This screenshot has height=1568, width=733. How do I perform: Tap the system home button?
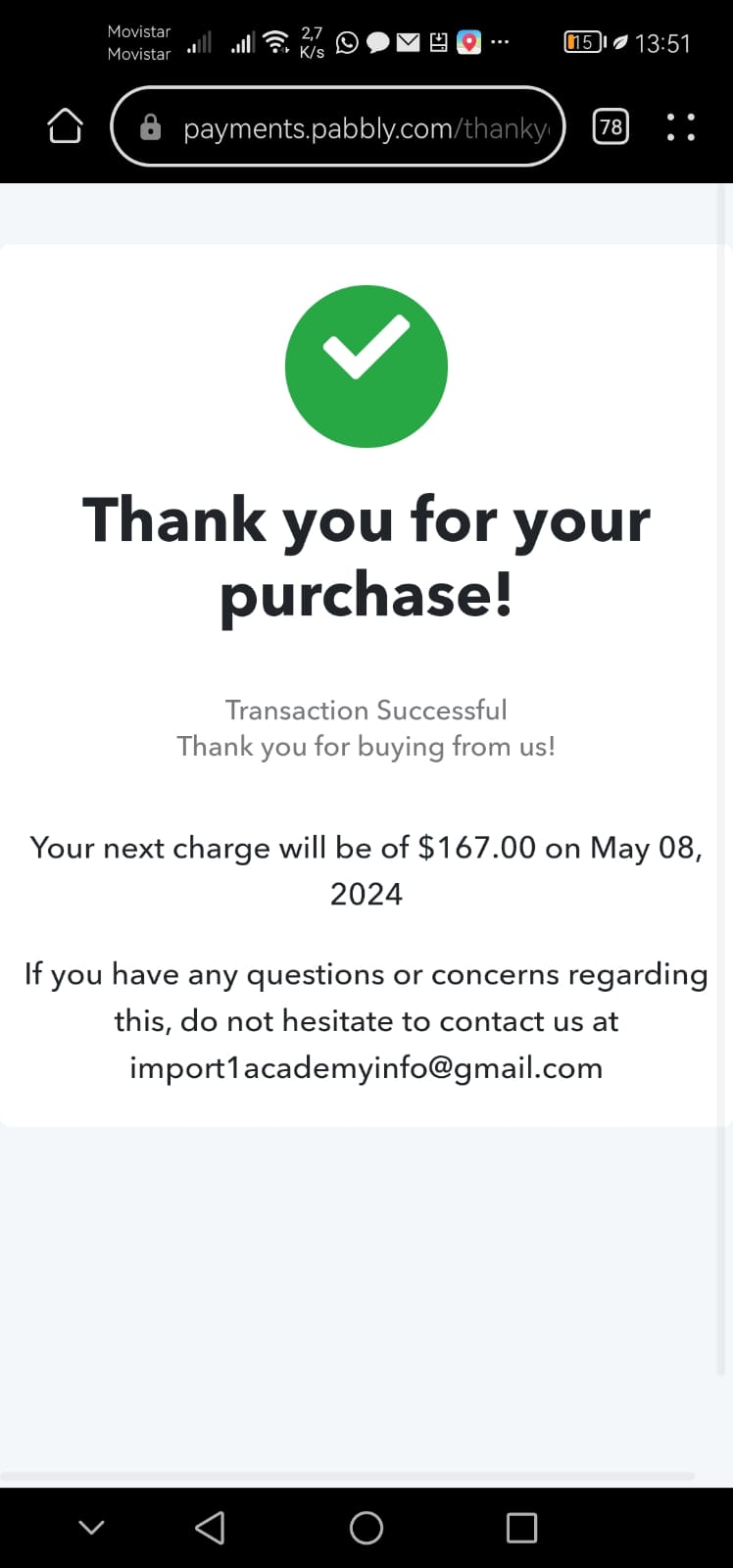point(366,1527)
